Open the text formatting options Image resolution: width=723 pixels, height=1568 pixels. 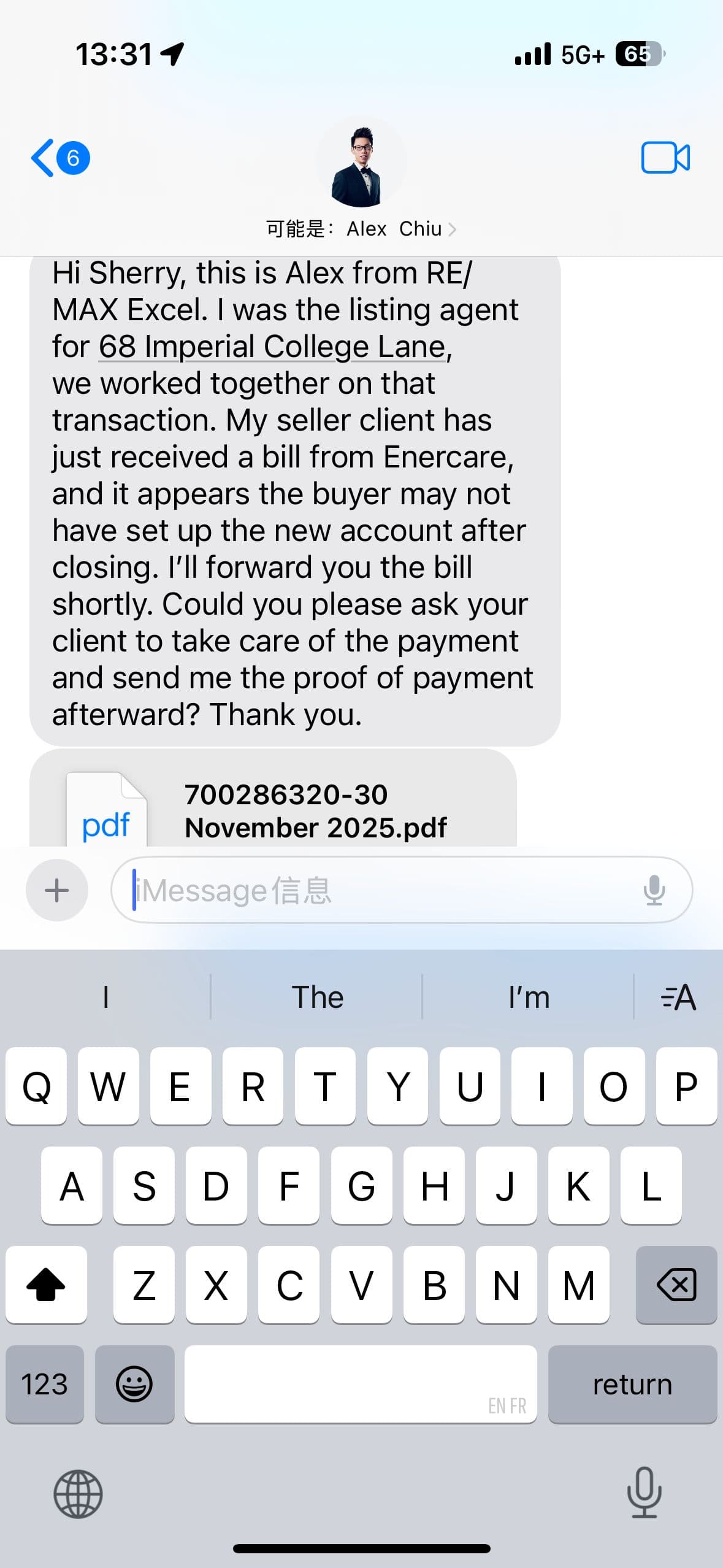pos(678,997)
